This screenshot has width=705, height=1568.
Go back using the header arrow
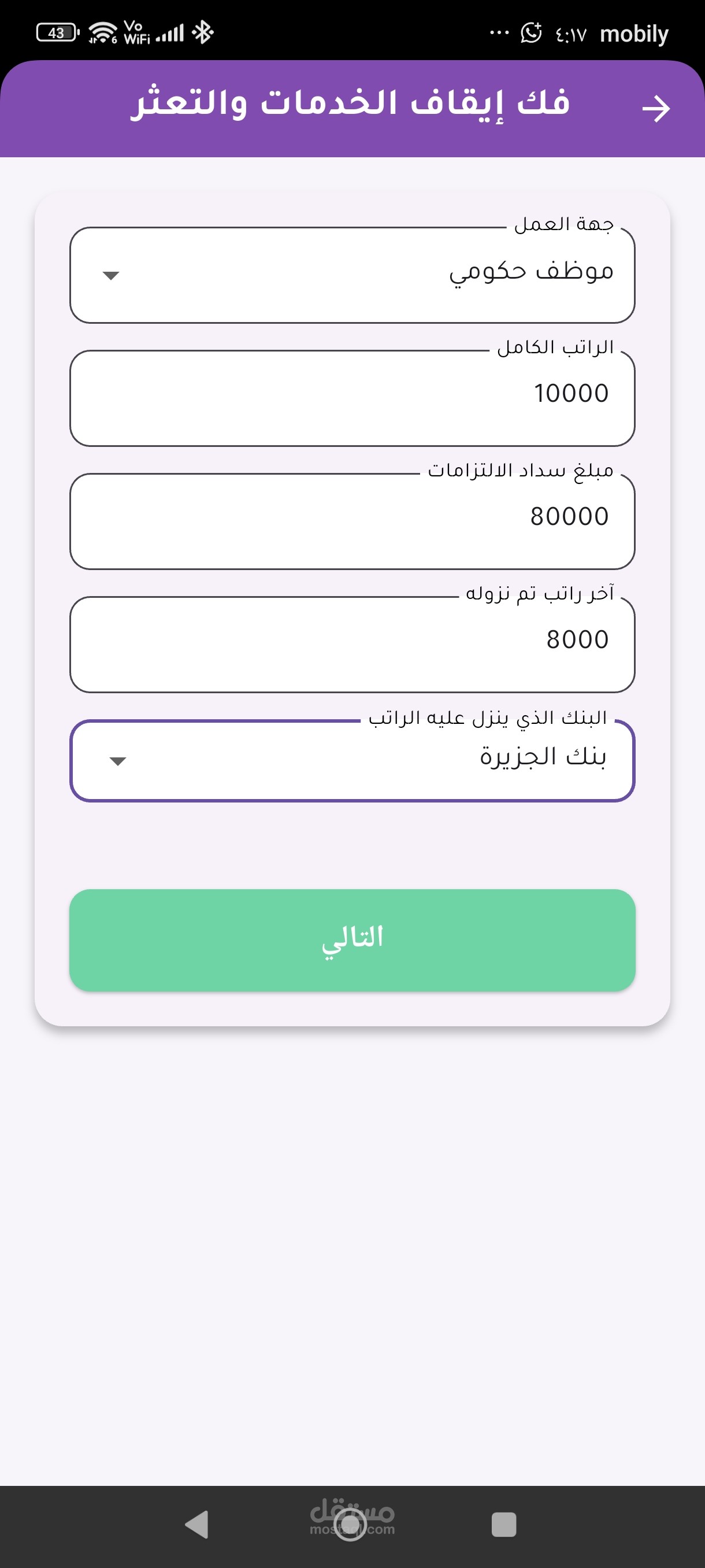click(656, 109)
